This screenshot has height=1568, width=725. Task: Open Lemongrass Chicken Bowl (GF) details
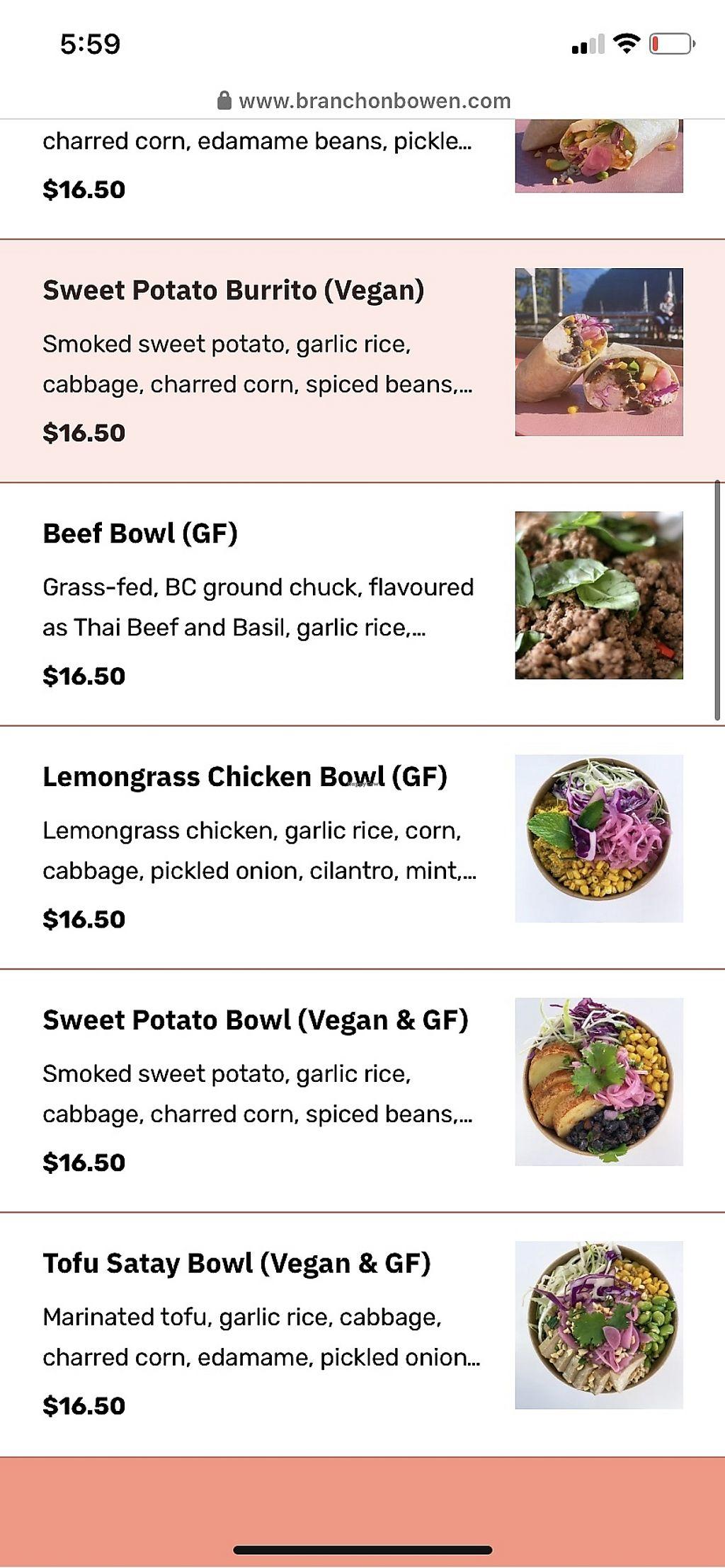[x=245, y=777]
